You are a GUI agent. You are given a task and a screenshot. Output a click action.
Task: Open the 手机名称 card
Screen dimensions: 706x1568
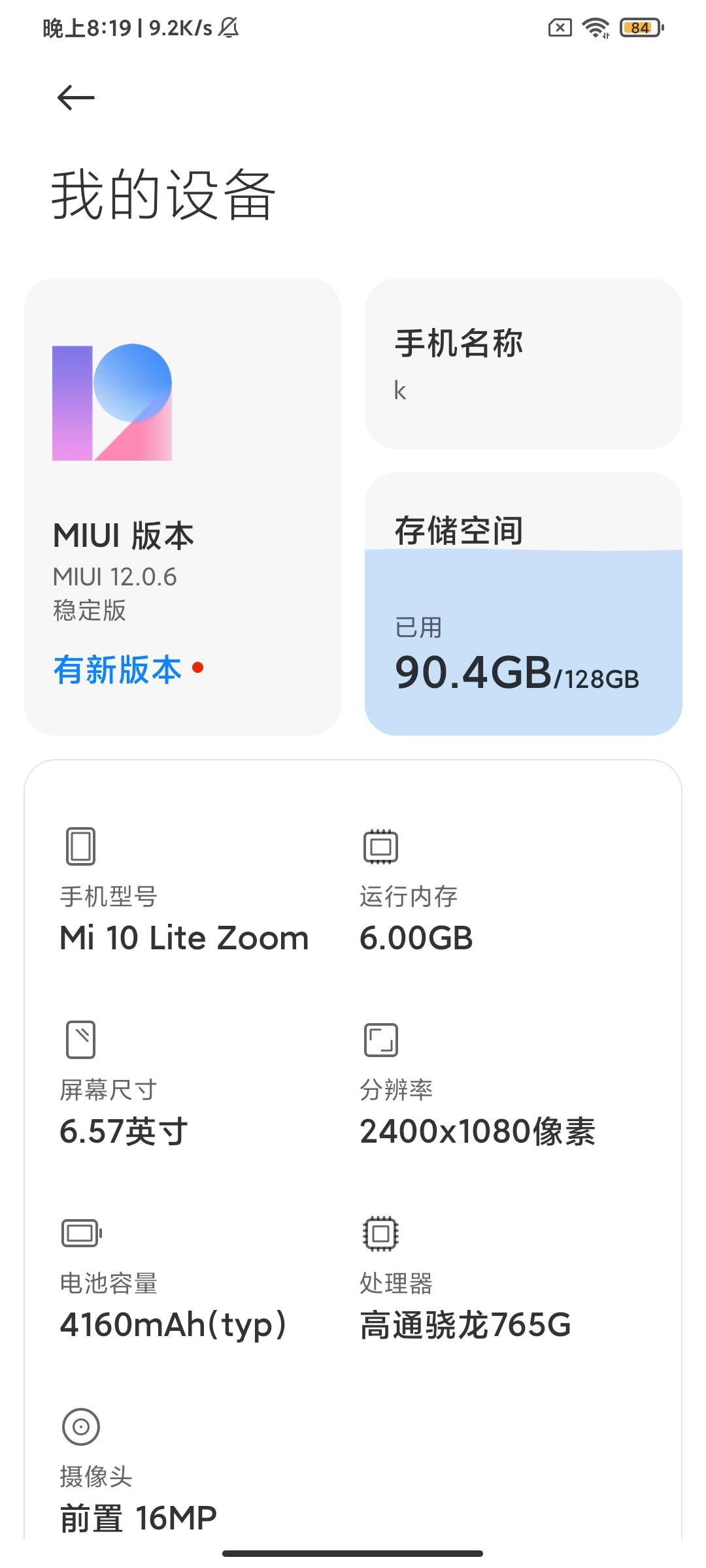524,364
